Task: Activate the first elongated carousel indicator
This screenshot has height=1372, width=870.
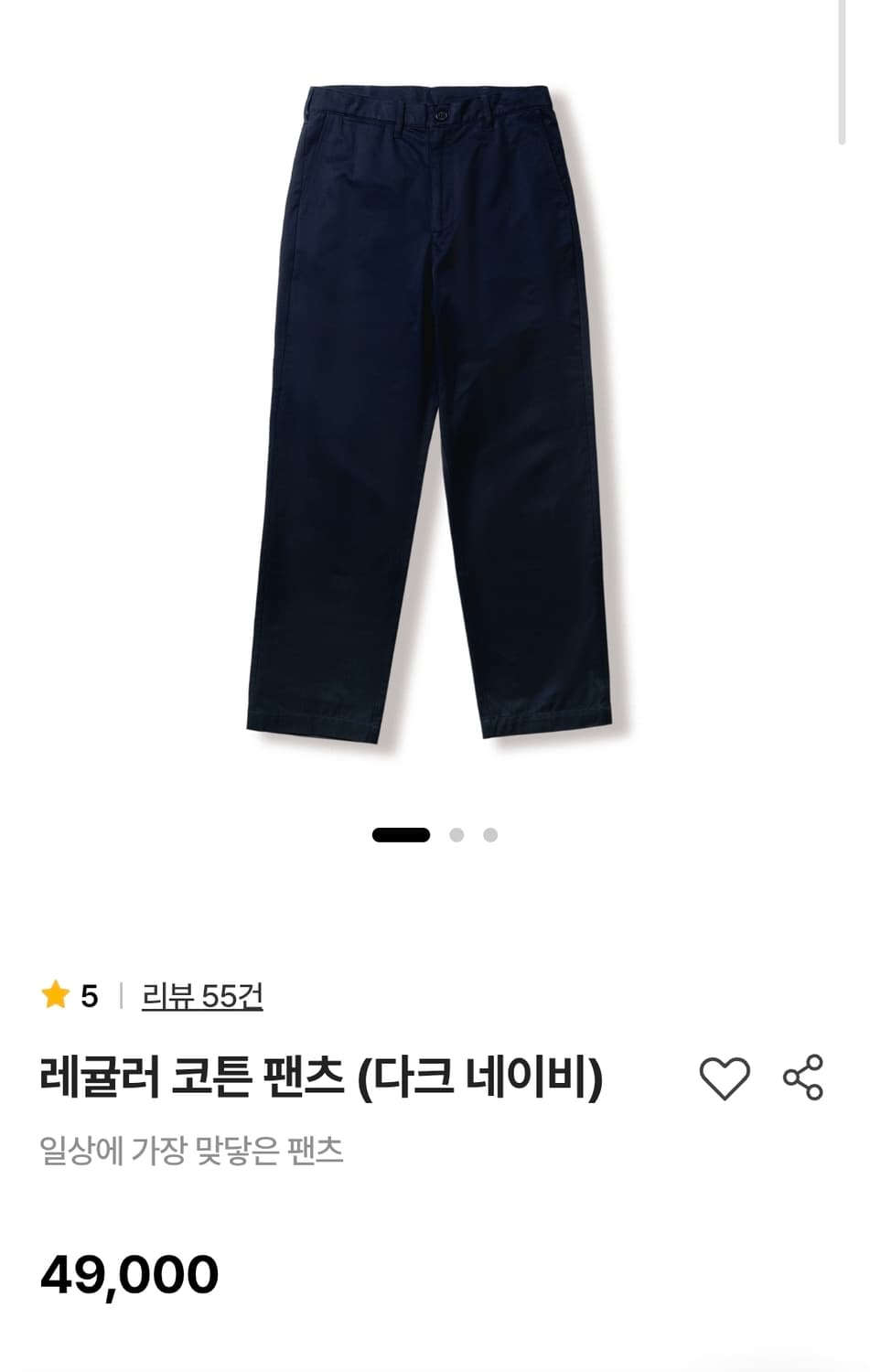Action: pos(403,833)
